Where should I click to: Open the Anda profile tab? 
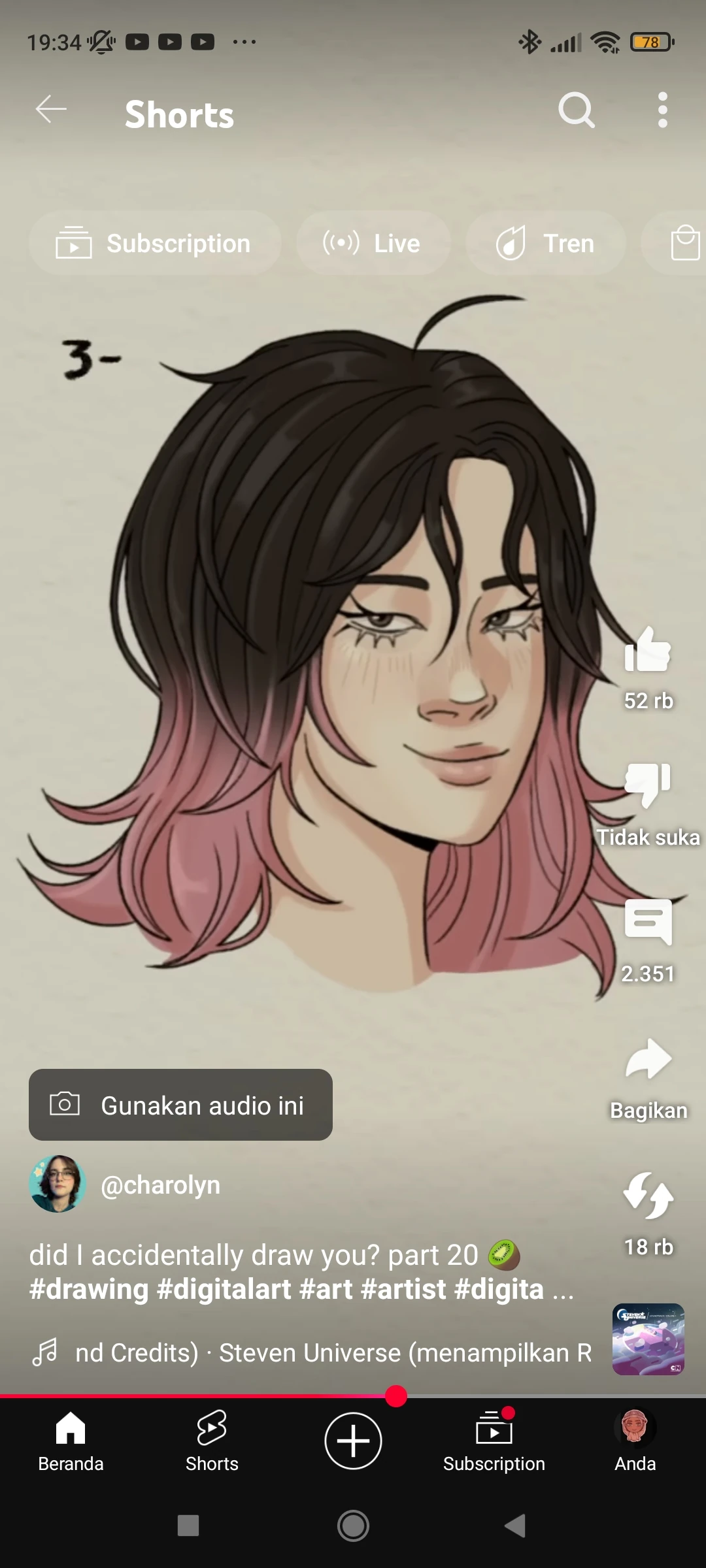635,1441
